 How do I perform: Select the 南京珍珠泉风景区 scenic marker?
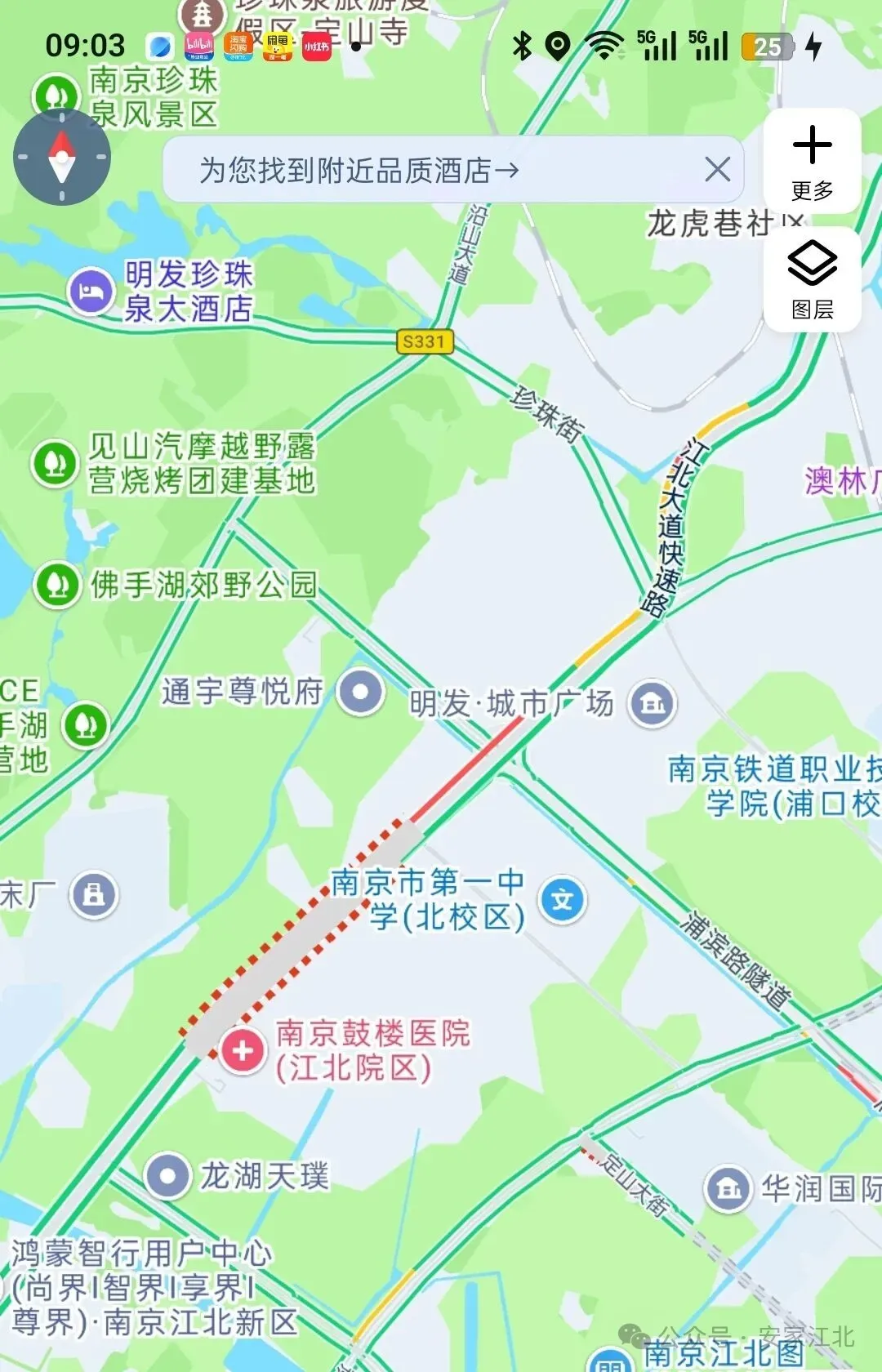55,96
